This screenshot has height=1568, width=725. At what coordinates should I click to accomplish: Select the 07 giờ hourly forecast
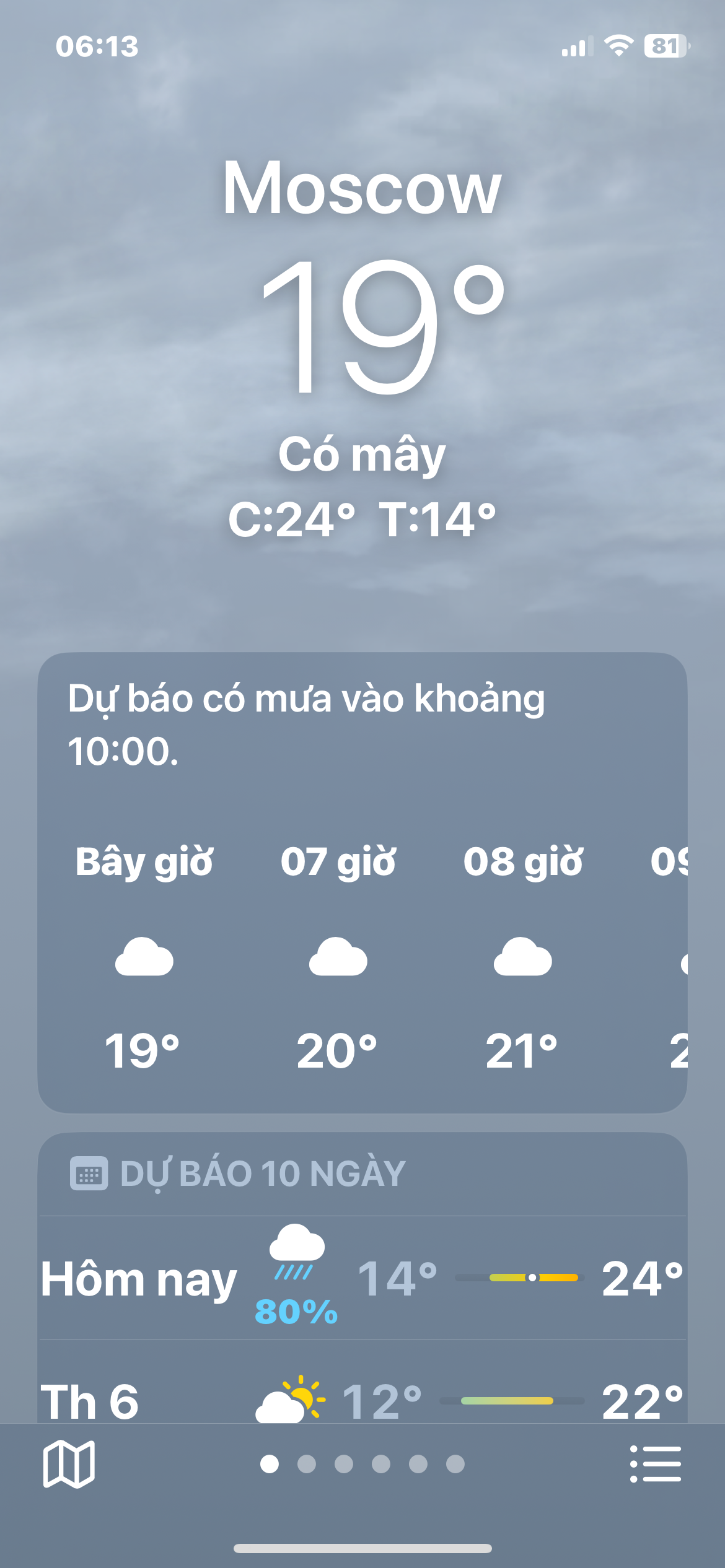click(x=338, y=957)
